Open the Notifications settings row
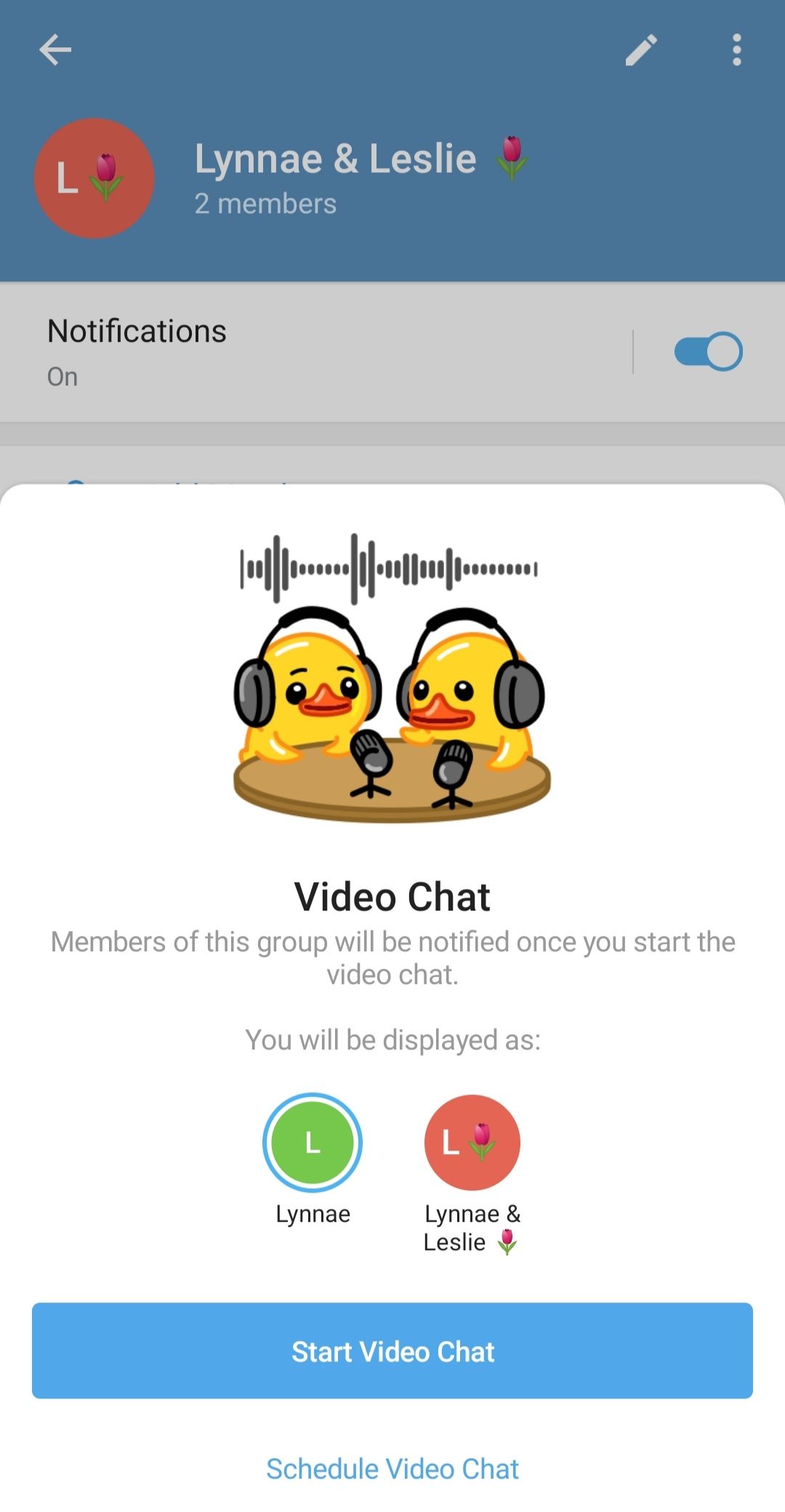The height and width of the screenshot is (1512, 785). [291, 351]
